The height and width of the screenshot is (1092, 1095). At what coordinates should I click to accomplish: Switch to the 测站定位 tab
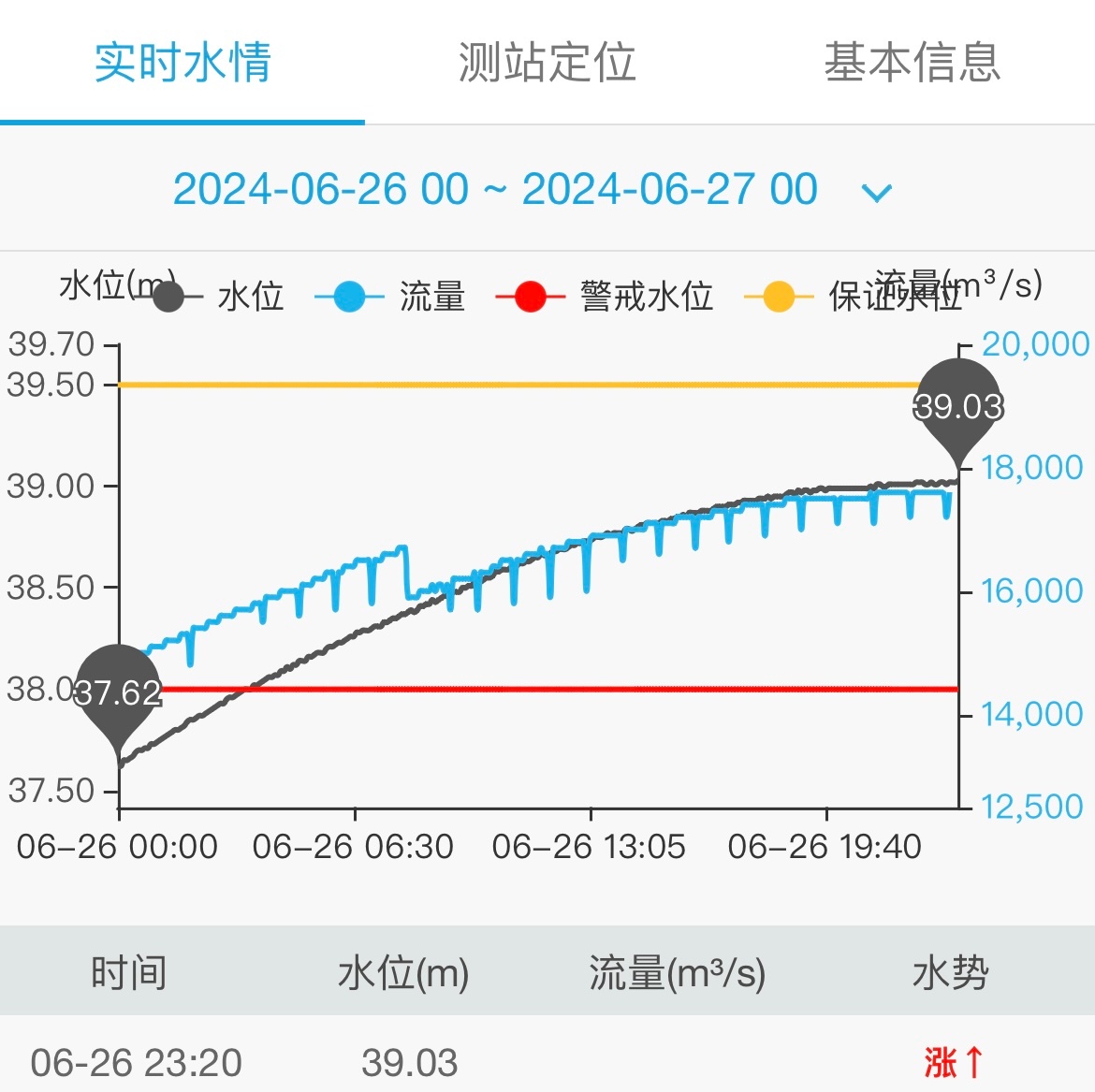(x=547, y=63)
